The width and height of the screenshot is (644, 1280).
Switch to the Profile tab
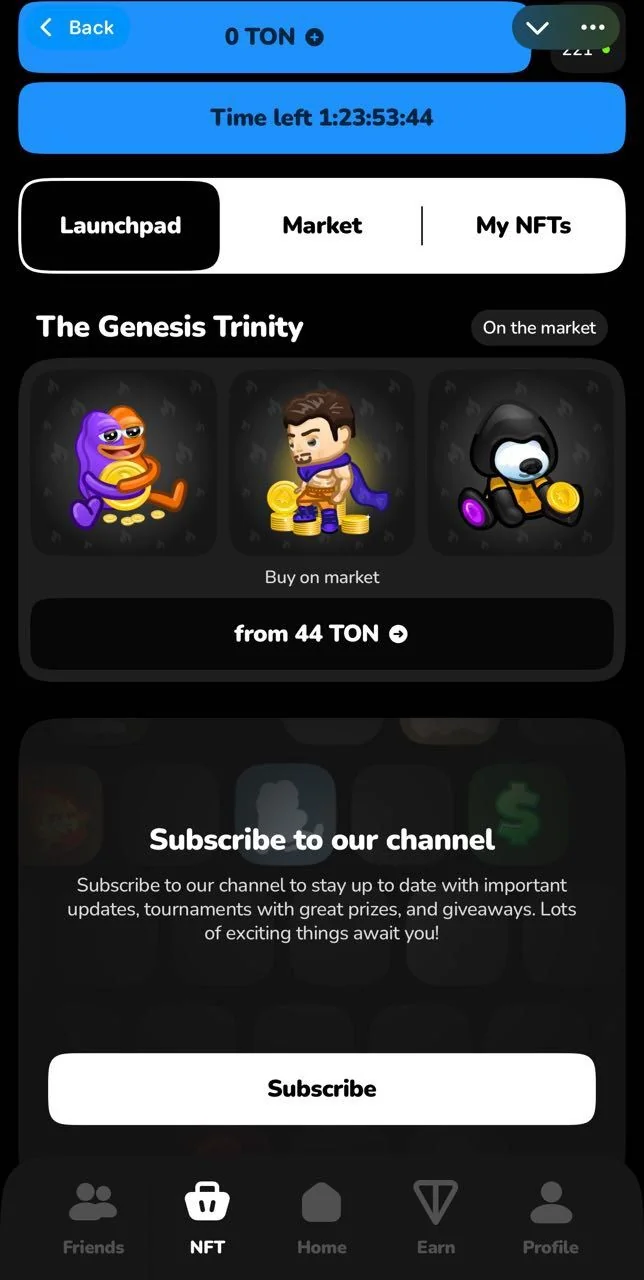(551, 1218)
